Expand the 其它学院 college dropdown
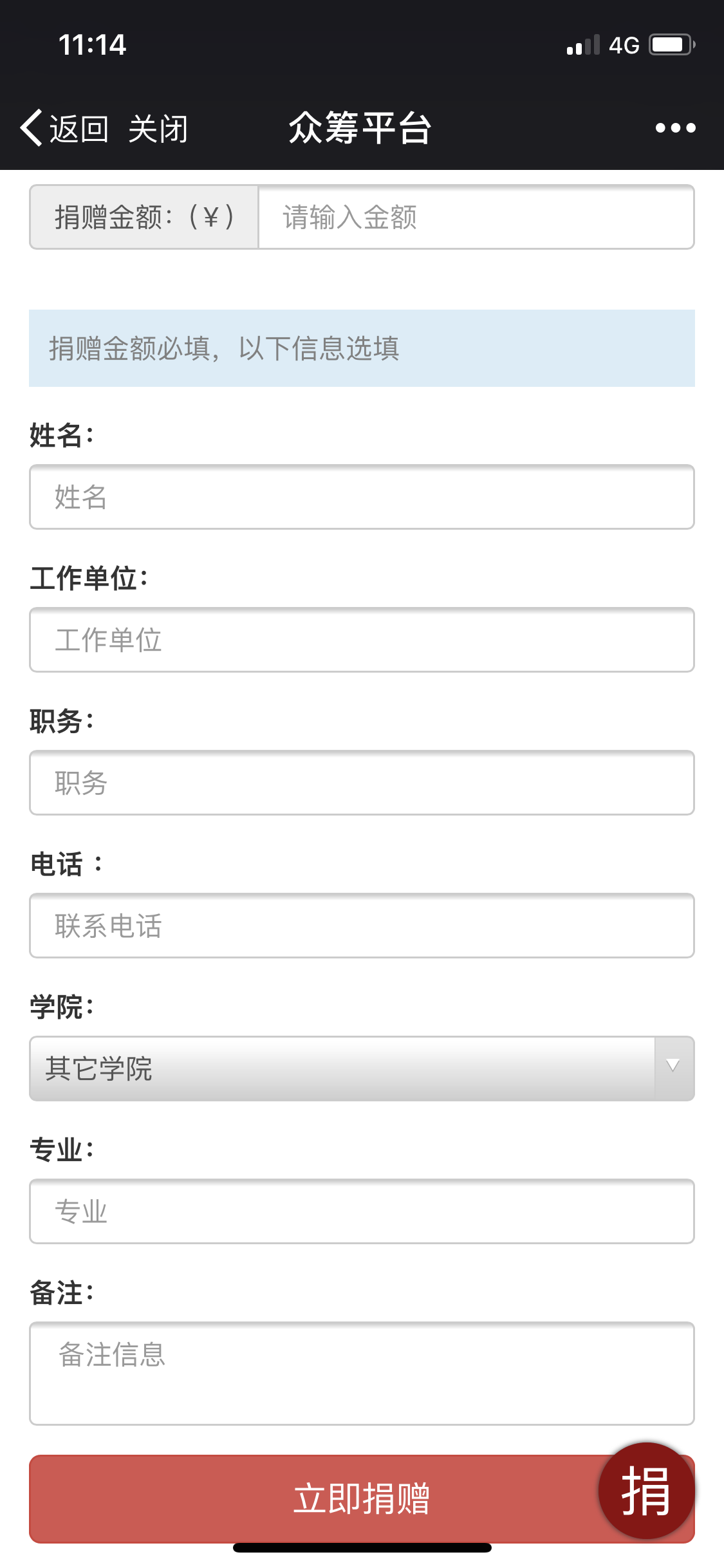The height and width of the screenshot is (1568, 724). click(362, 1069)
